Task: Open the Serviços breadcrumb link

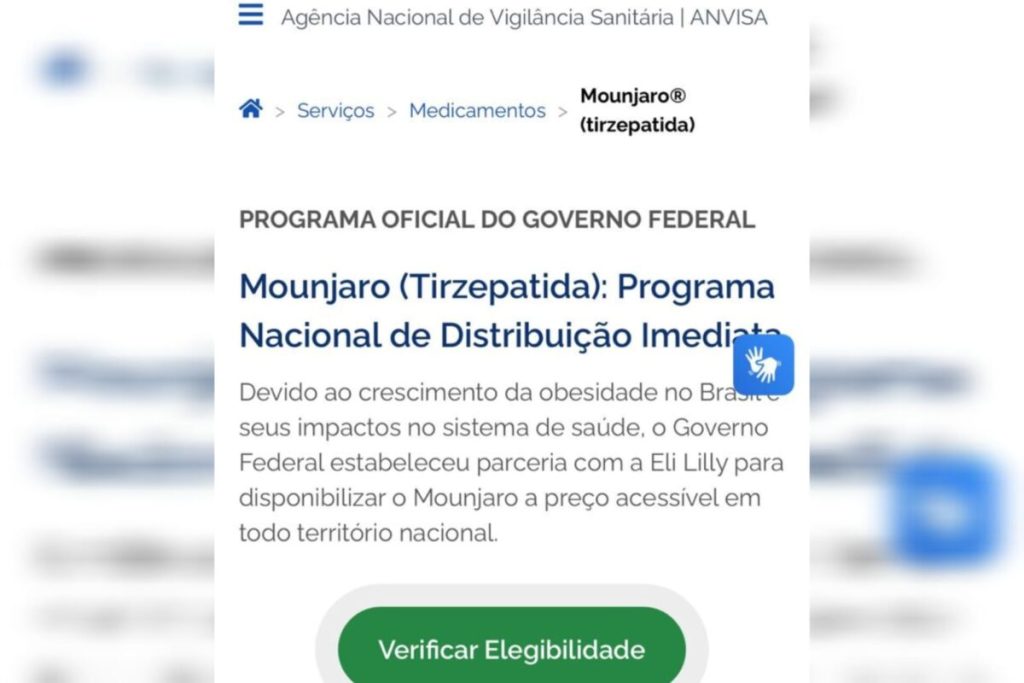Action: (x=335, y=111)
